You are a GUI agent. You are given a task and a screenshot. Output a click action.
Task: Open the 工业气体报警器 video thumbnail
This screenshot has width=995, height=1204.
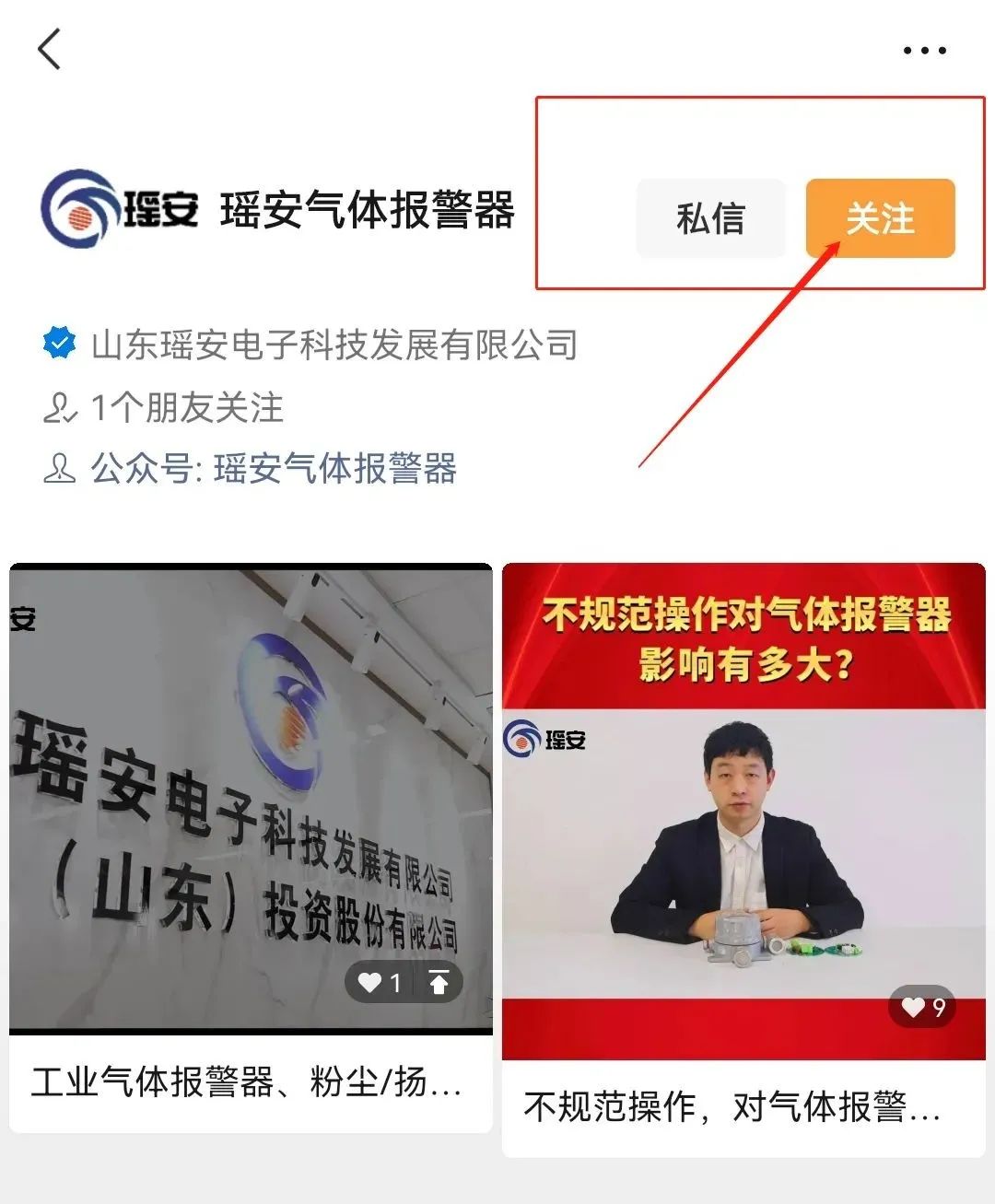[x=251, y=792]
